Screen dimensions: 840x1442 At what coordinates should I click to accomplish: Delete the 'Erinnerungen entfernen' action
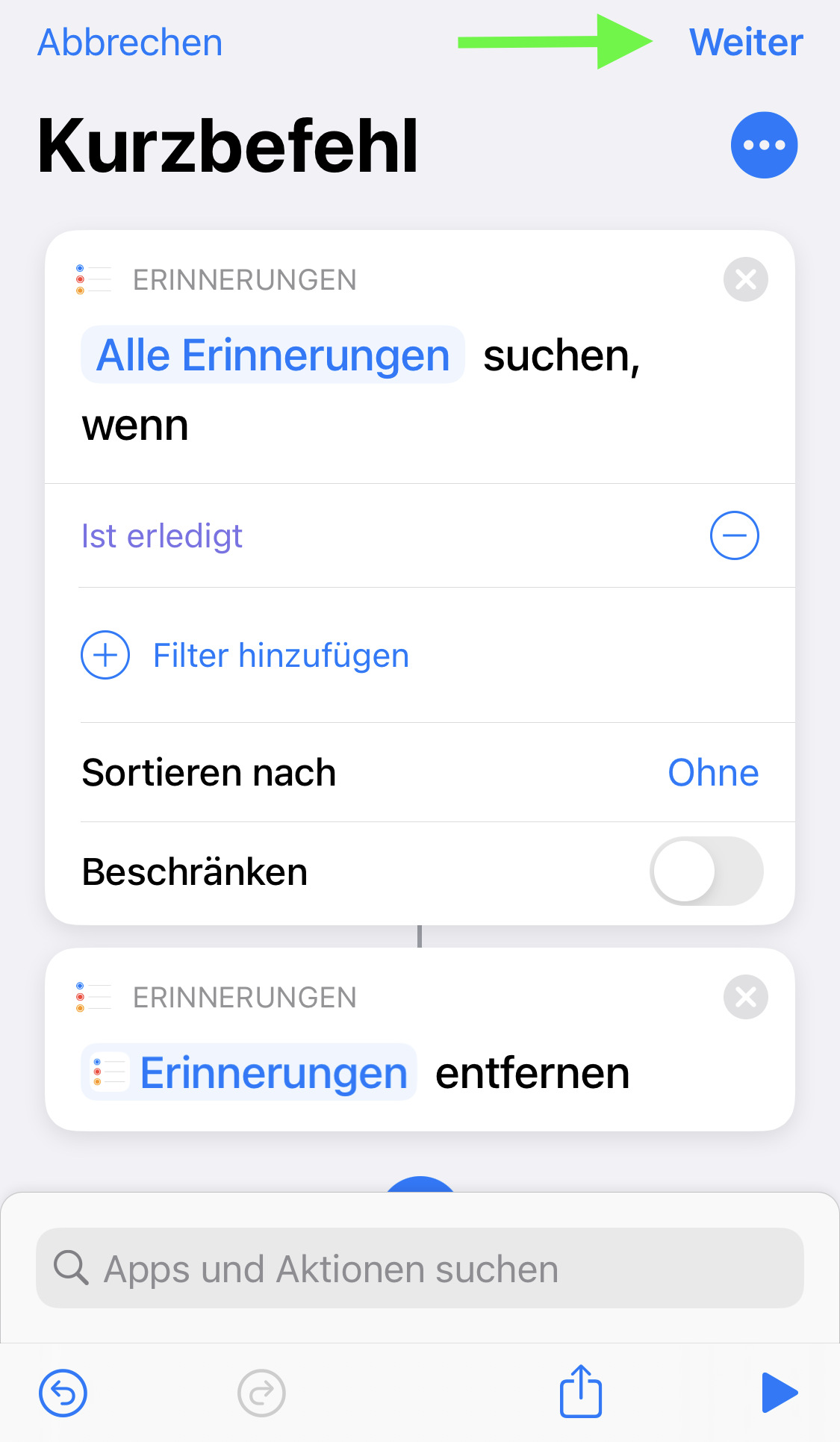[x=745, y=997]
